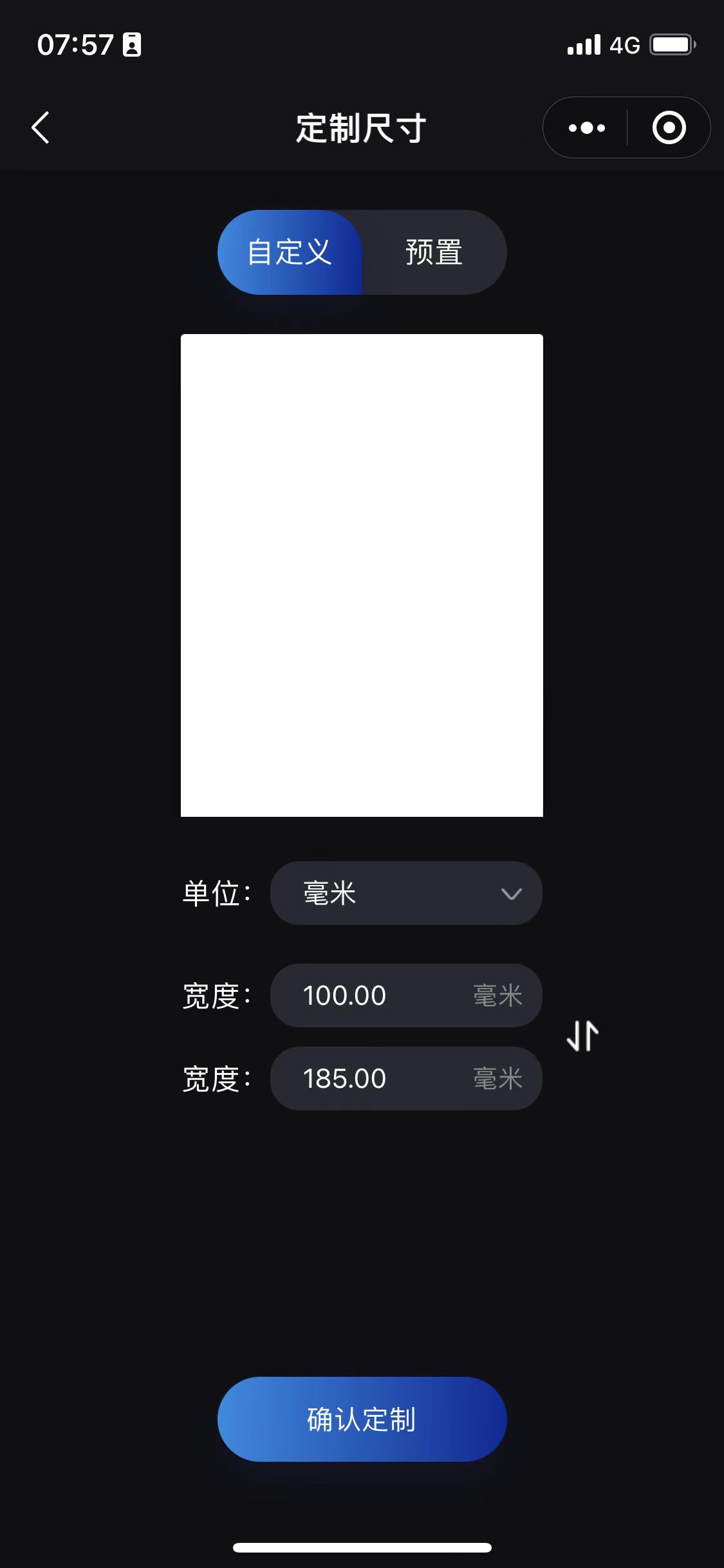Open the mini program more options menu

pos(586,127)
